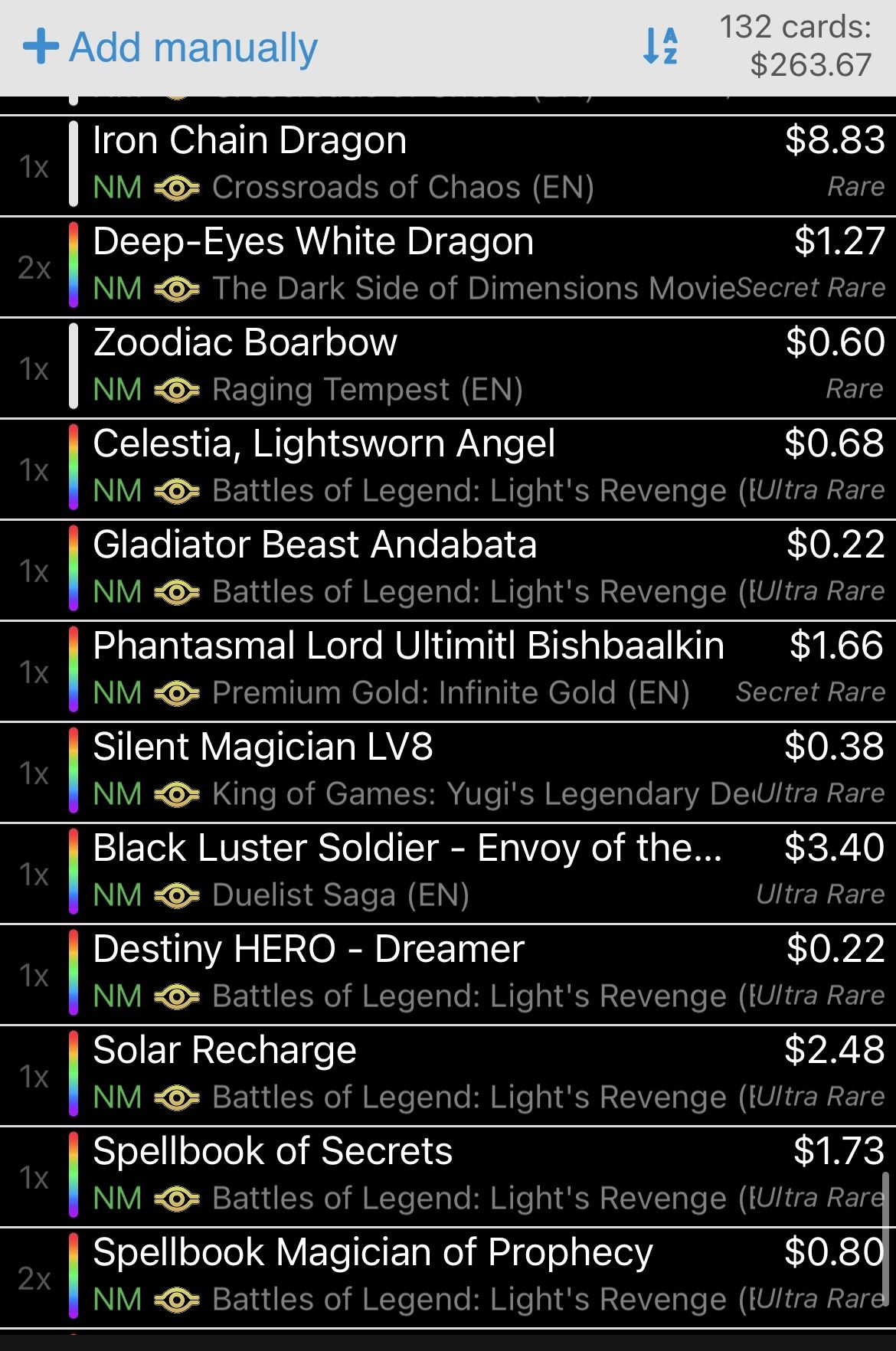This screenshot has height=1351, width=896.
Task: Open Gladiator Beast Andabata card
Action: tap(448, 568)
